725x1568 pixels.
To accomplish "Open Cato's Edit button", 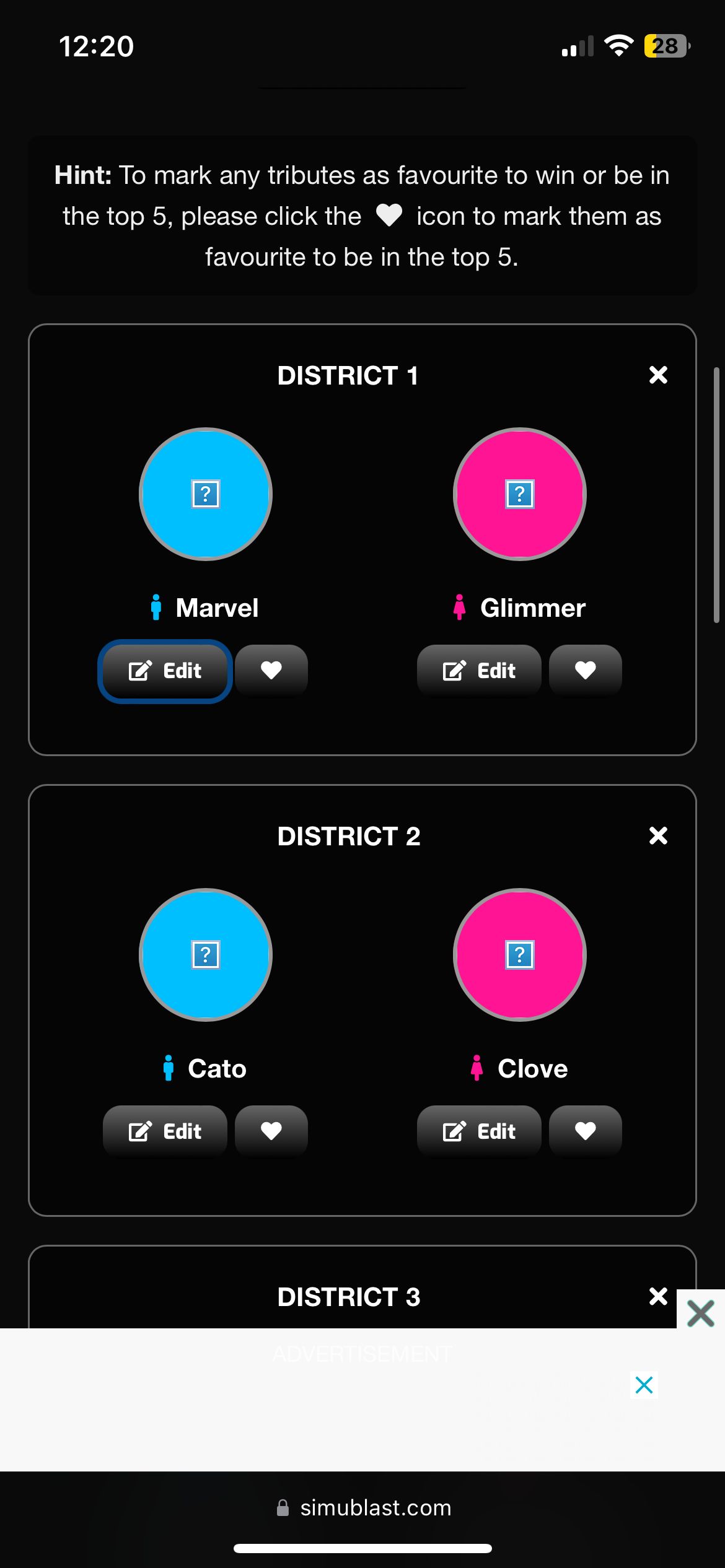I will [165, 1131].
